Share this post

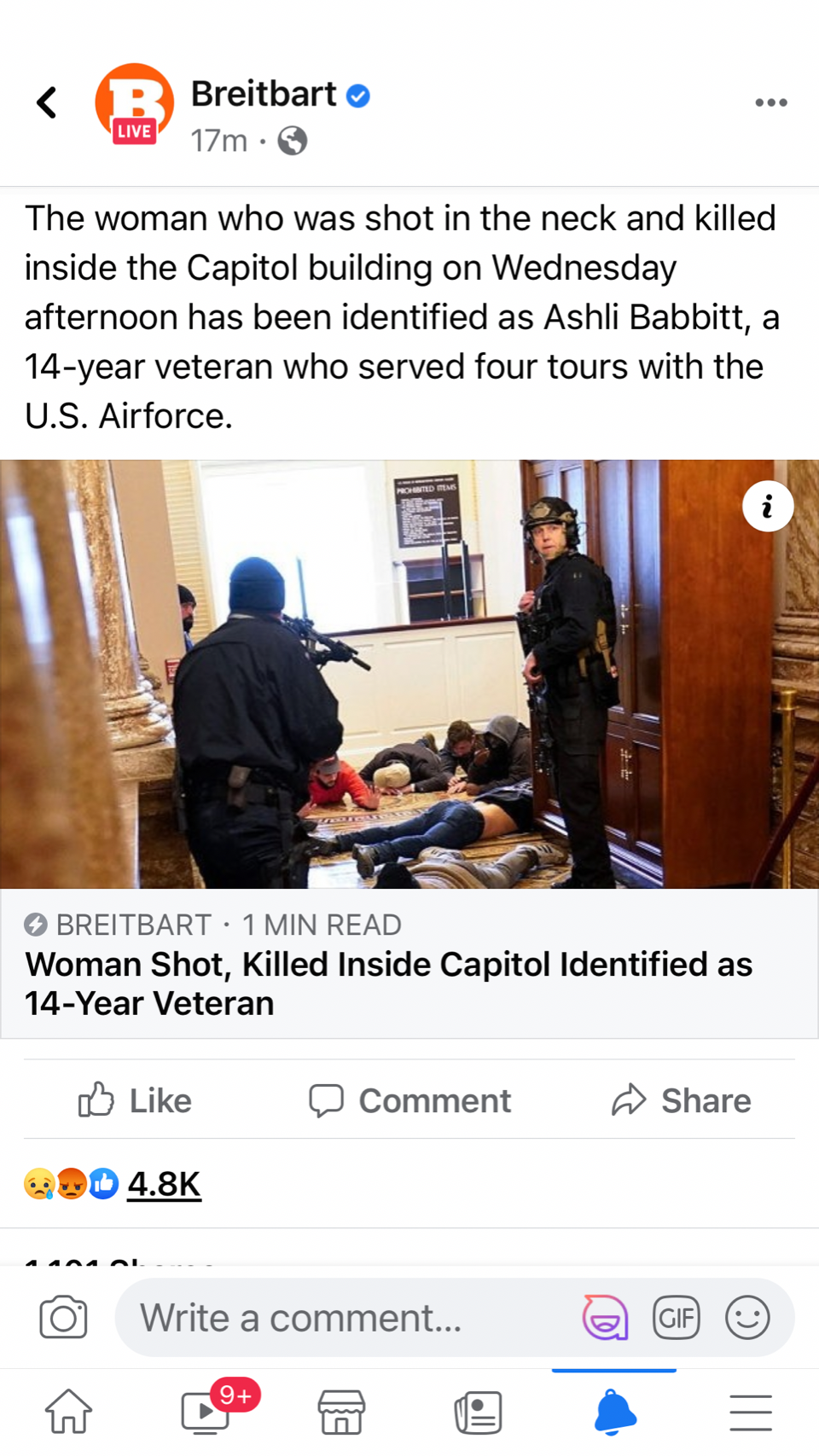pos(681,1100)
